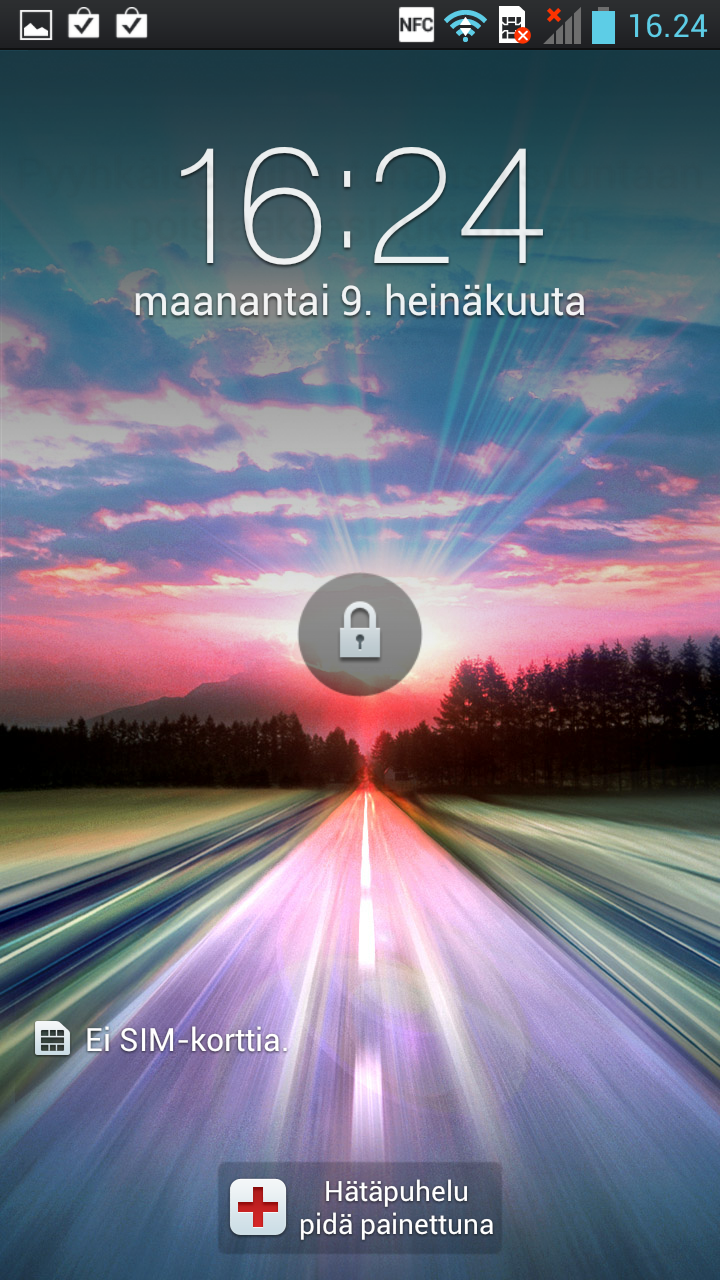Tap the padlock unlock icon

pyautogui.click(x=360, y=634)
